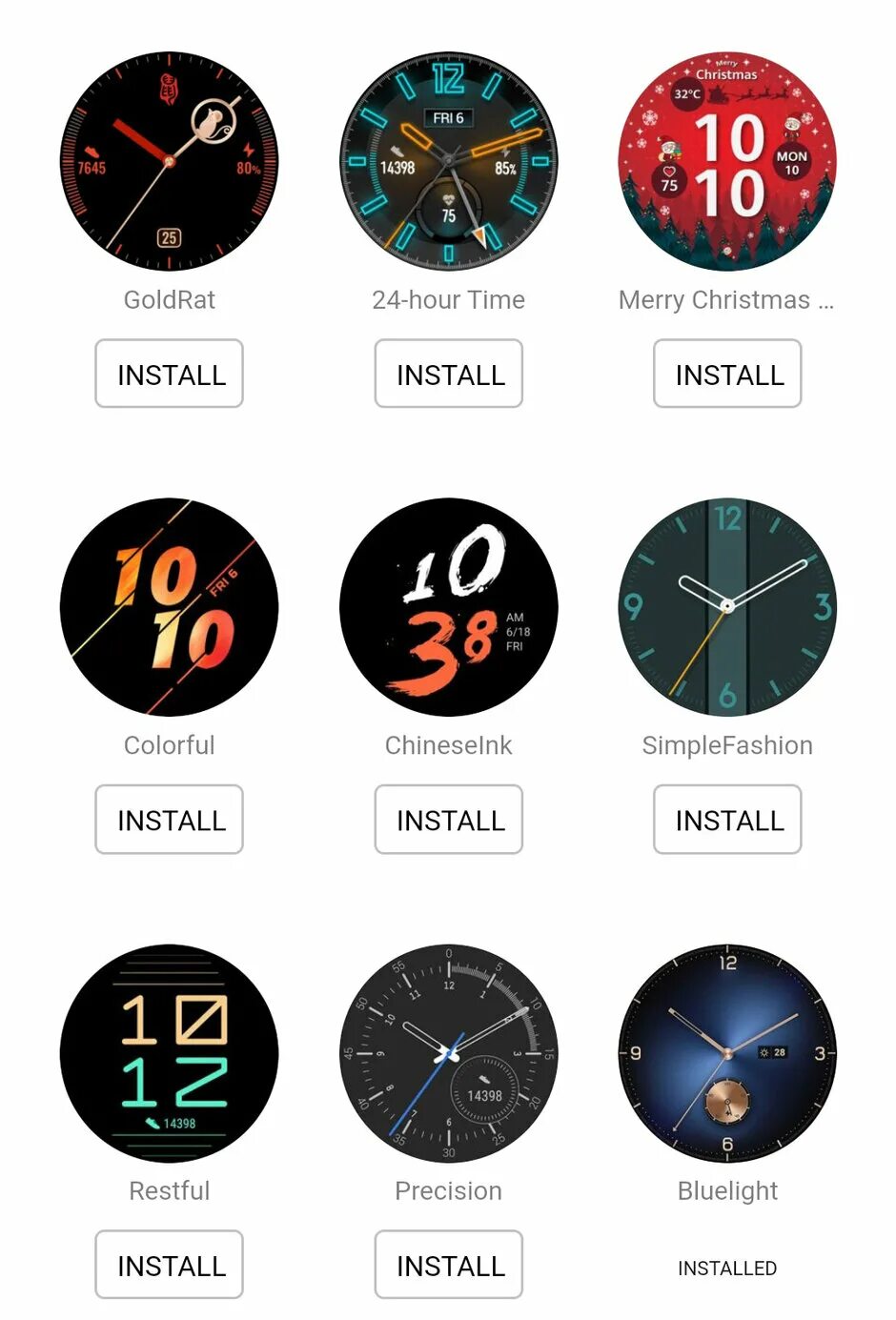Install the Merry Christmas watch face
Viewport: 896px width, 1320px height.
[727, 374]
